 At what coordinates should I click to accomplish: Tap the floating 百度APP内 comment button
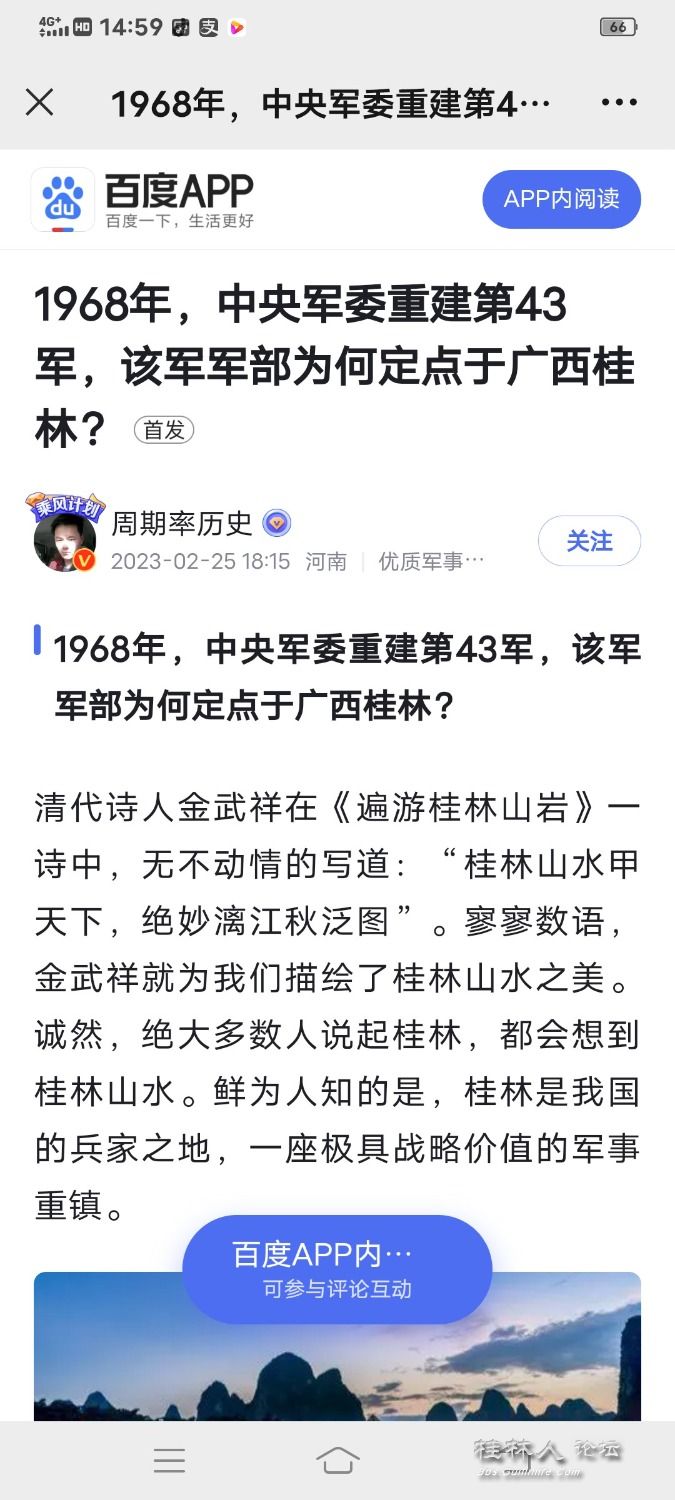point(337,1268)
